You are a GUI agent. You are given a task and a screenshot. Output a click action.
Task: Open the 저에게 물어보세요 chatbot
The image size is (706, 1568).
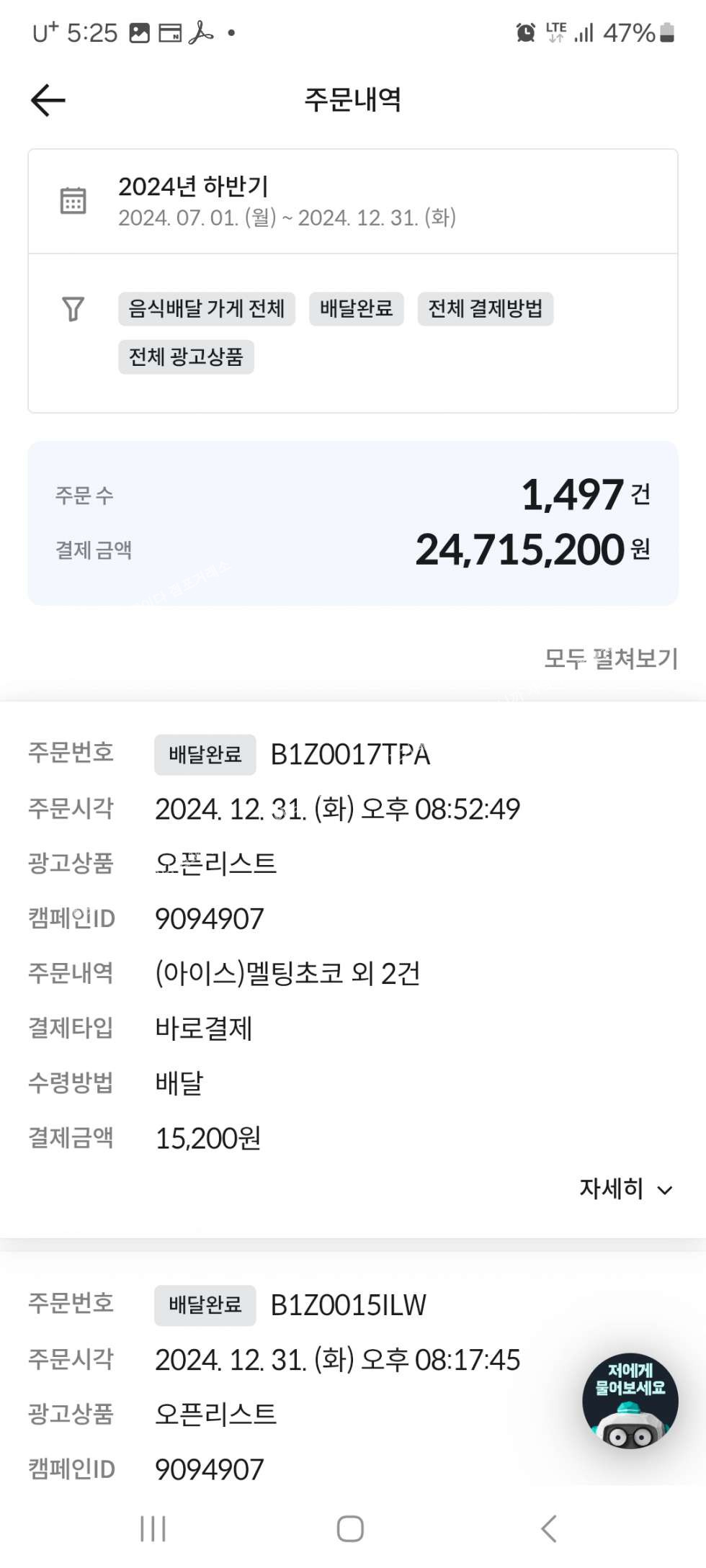tap(630, 1401)
